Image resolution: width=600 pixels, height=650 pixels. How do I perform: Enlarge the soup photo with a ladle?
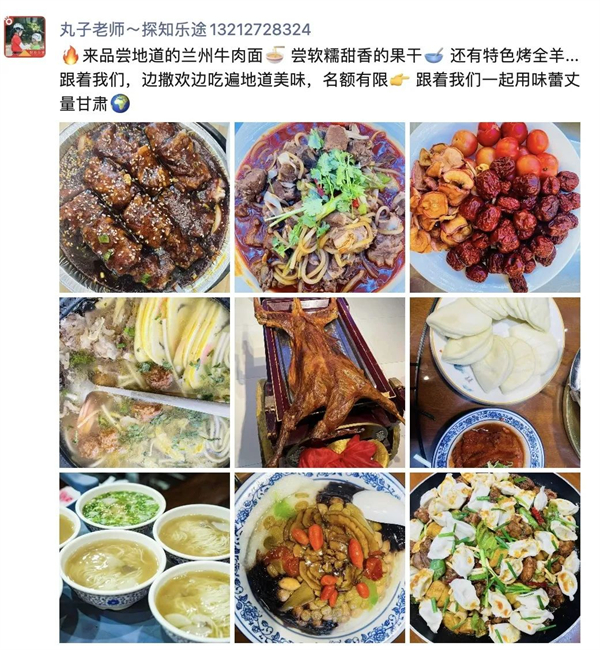[x=144, y=382]
